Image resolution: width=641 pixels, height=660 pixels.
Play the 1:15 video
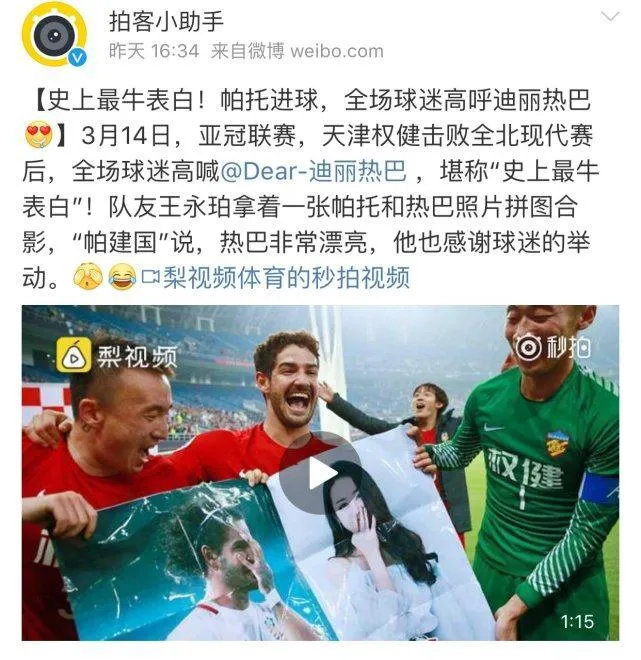(320, 473)
